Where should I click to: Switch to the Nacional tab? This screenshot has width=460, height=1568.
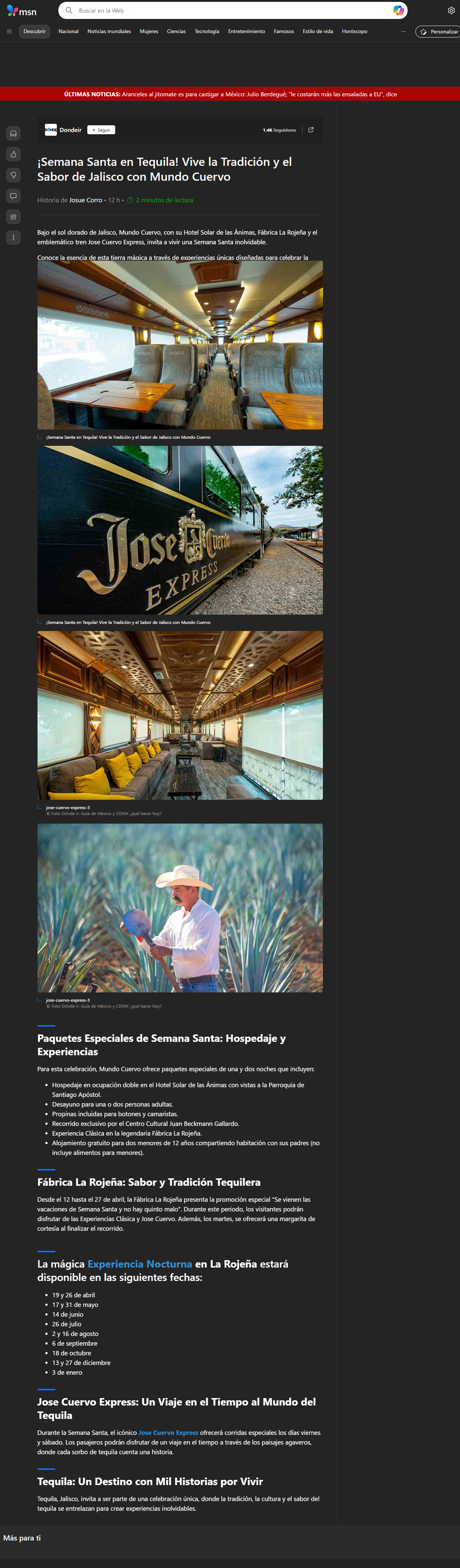pos(68,32)
